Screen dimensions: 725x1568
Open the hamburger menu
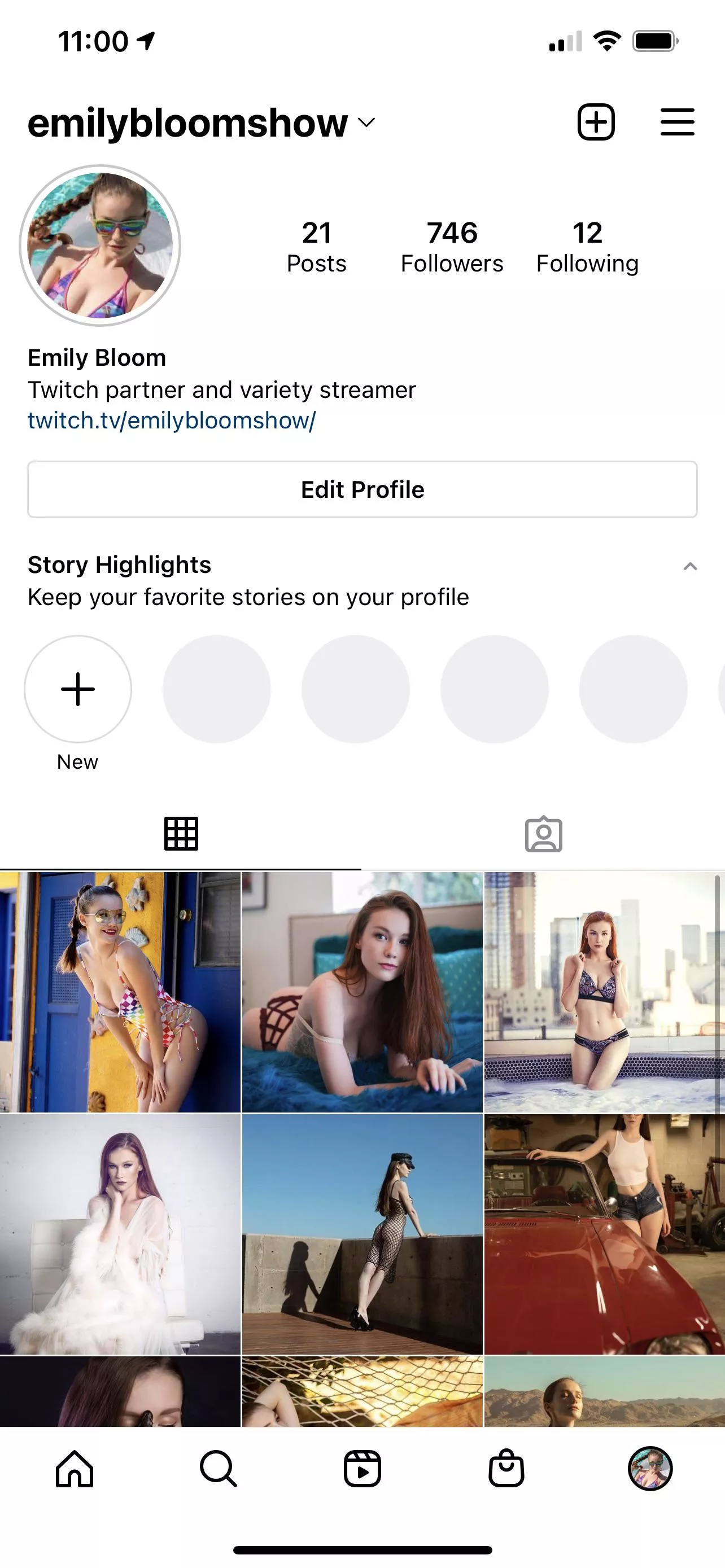[x=678, y=122]
